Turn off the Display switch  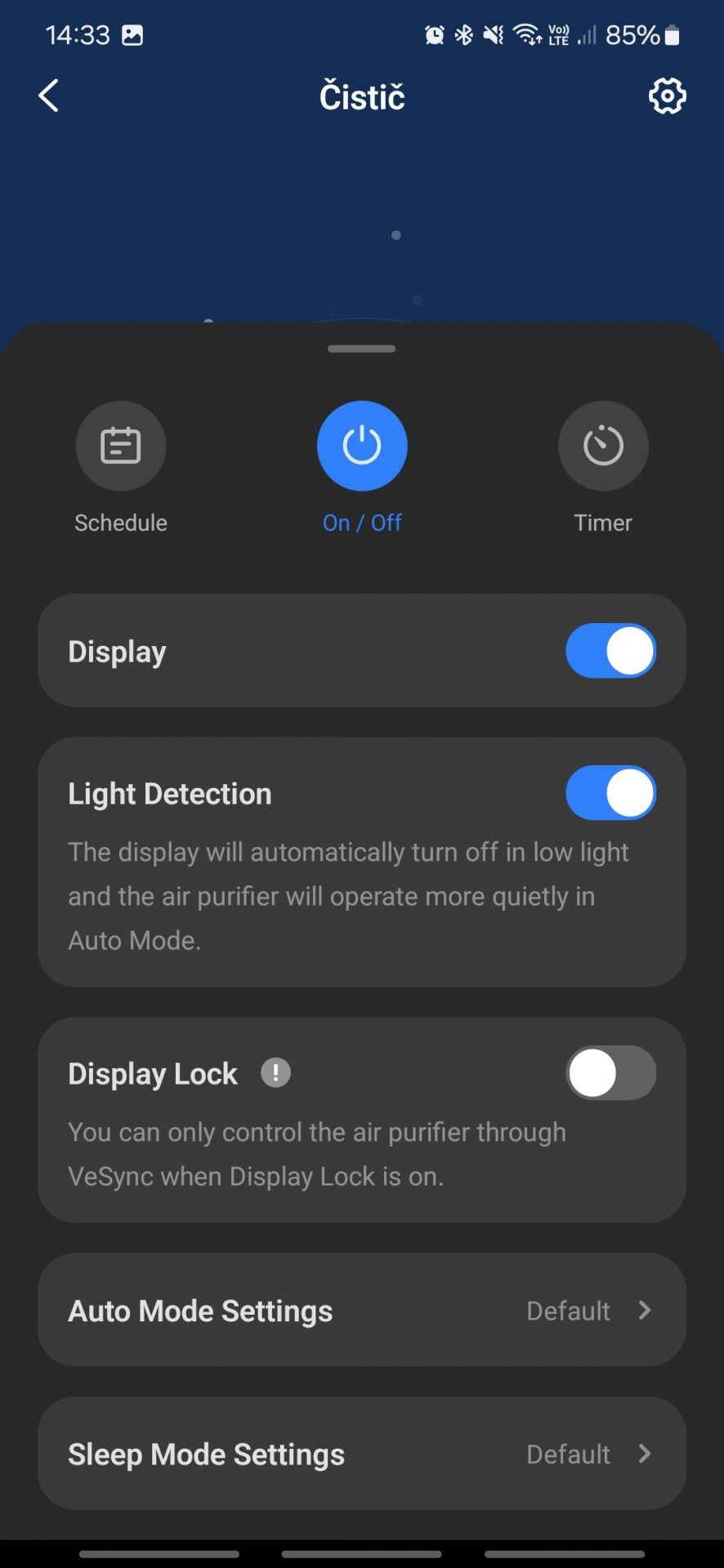[x=610, y=651]
